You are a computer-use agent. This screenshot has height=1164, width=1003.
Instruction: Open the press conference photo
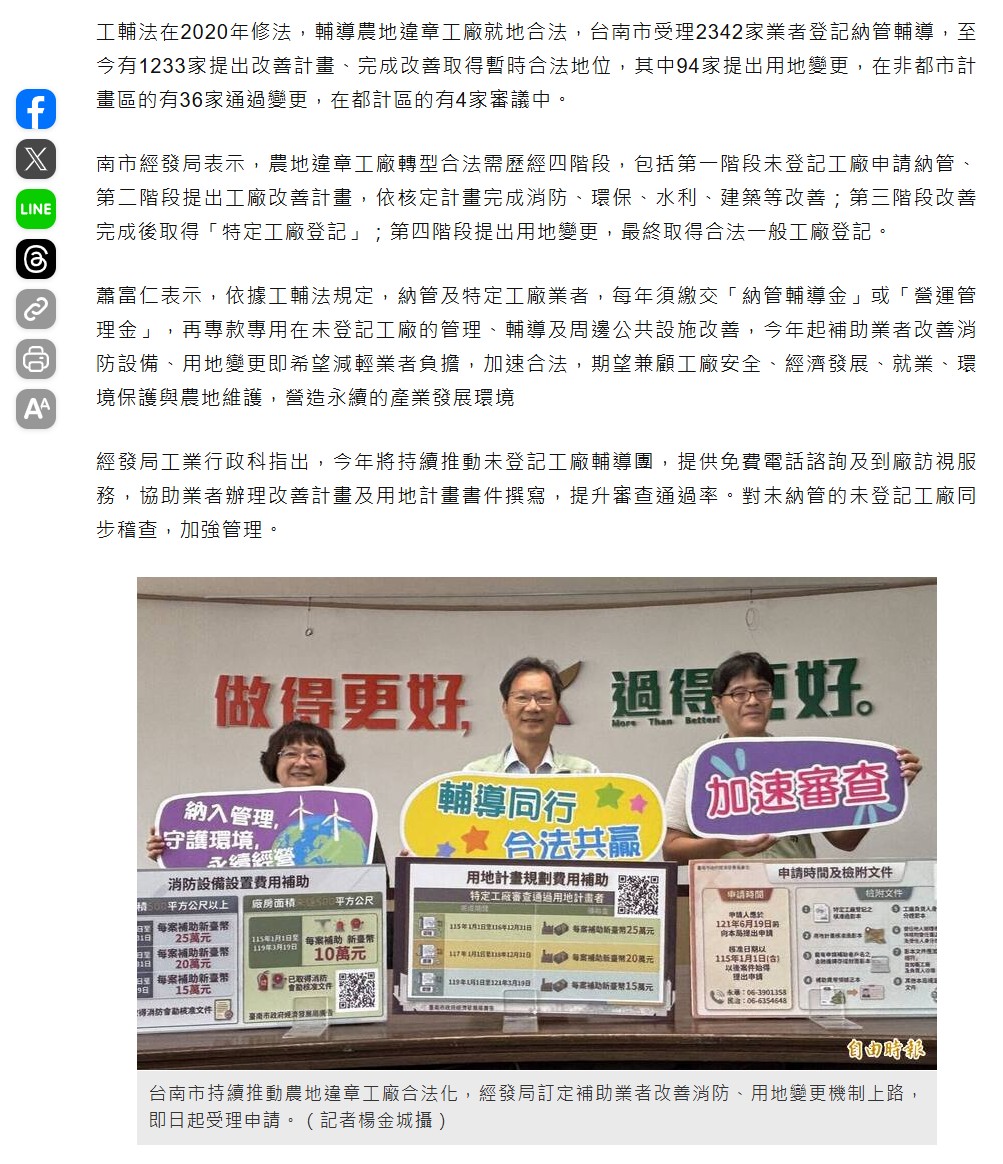tap(537, 822)
